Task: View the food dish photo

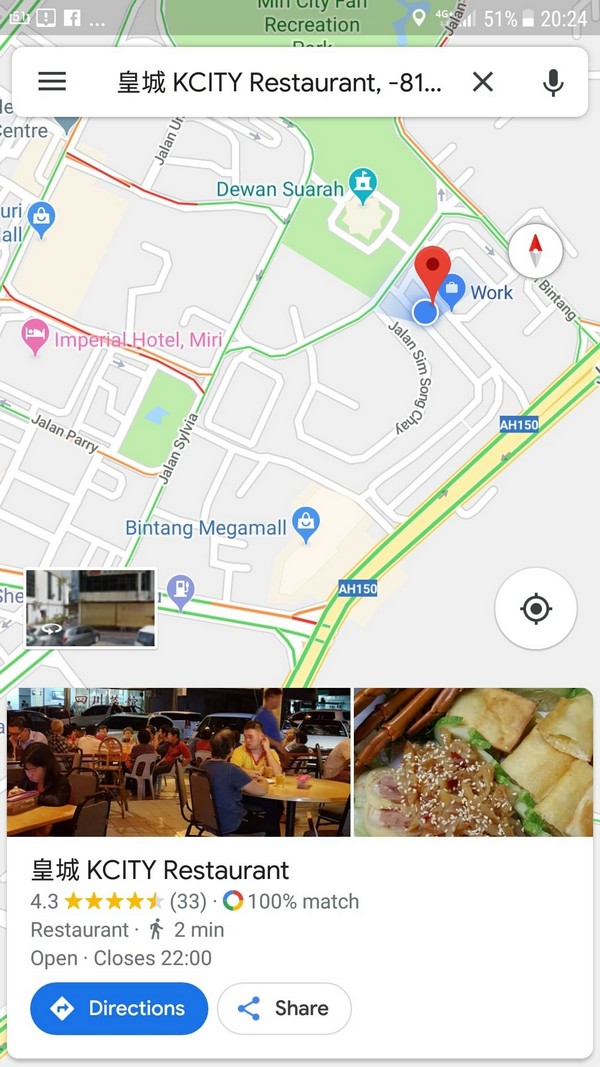Action: click(x=473, y=762)
